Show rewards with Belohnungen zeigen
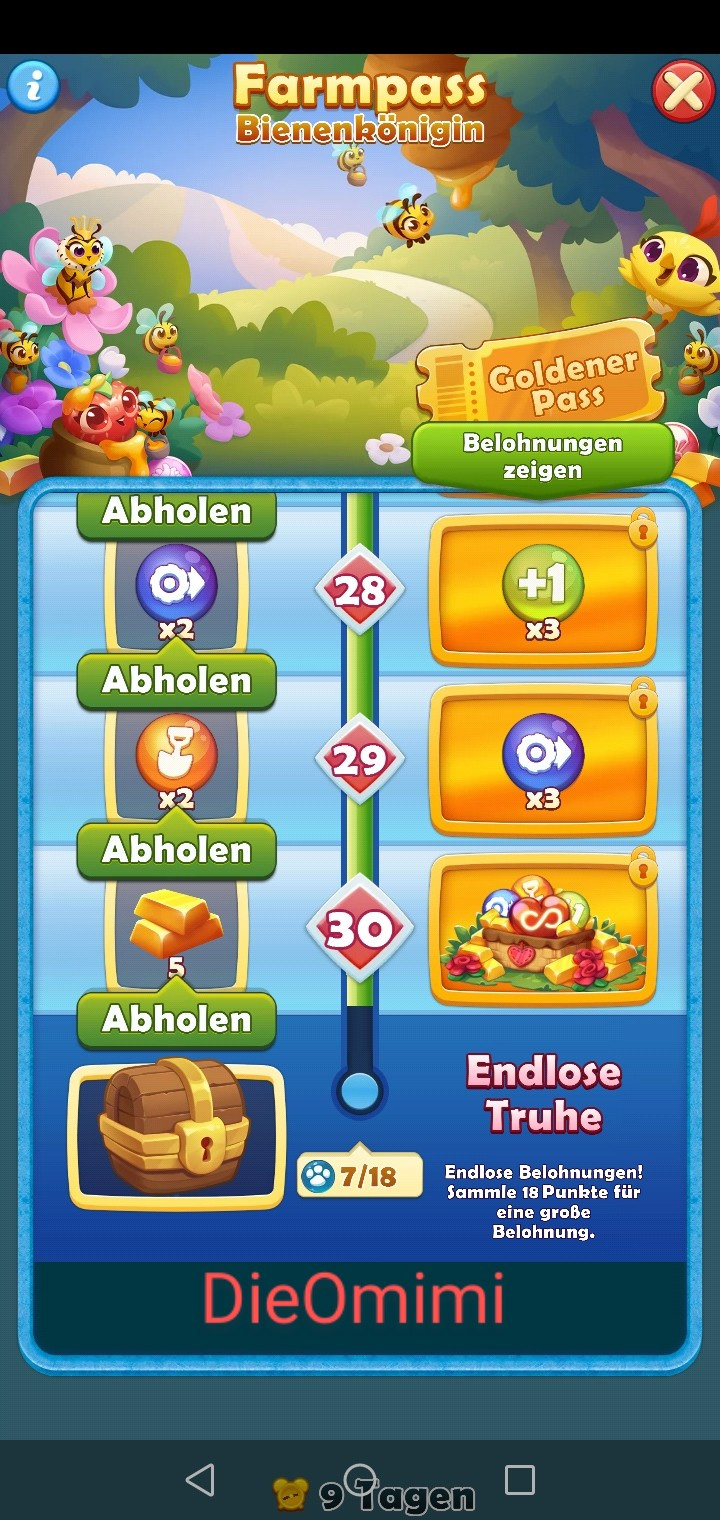720x1520 pixels. (543, 457)
